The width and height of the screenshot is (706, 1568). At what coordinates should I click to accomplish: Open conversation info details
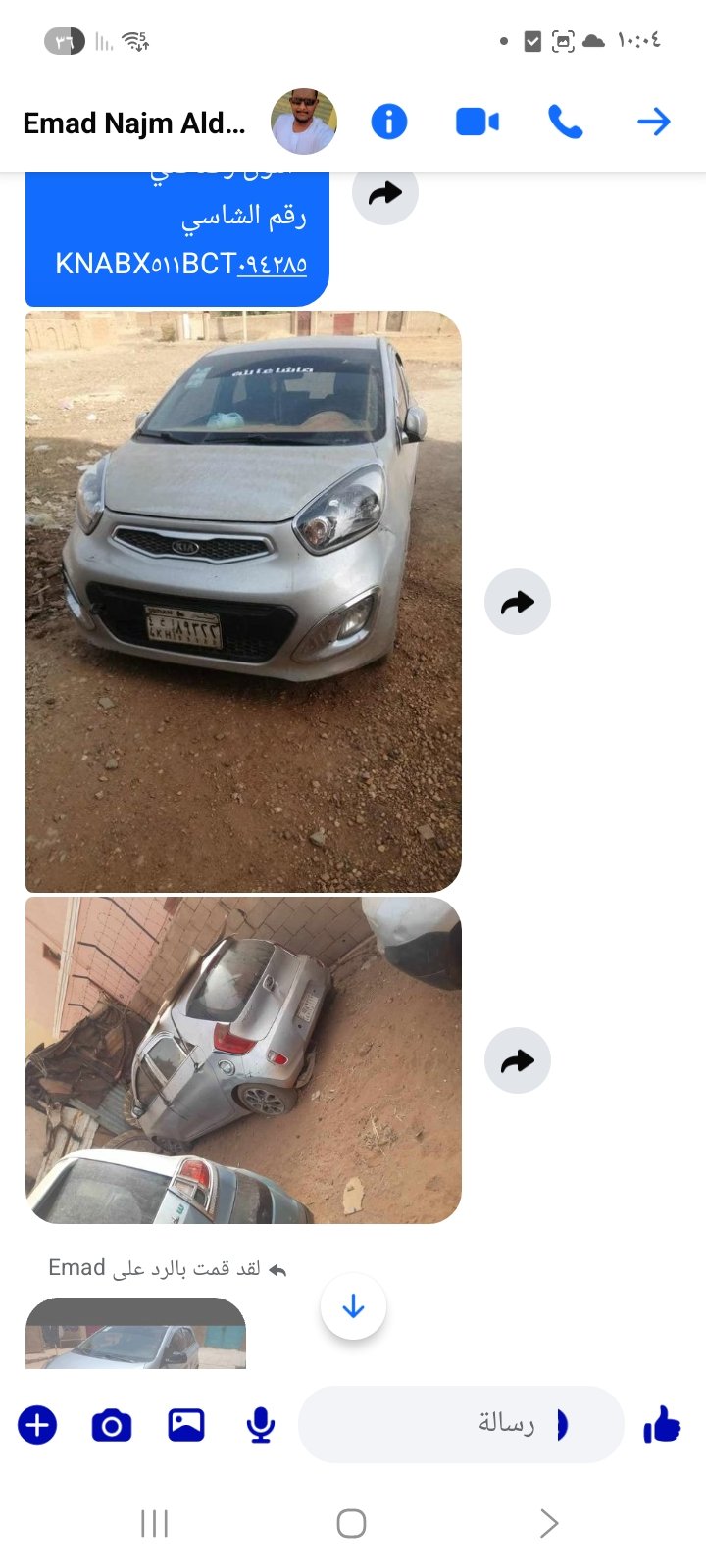[389, 122]
